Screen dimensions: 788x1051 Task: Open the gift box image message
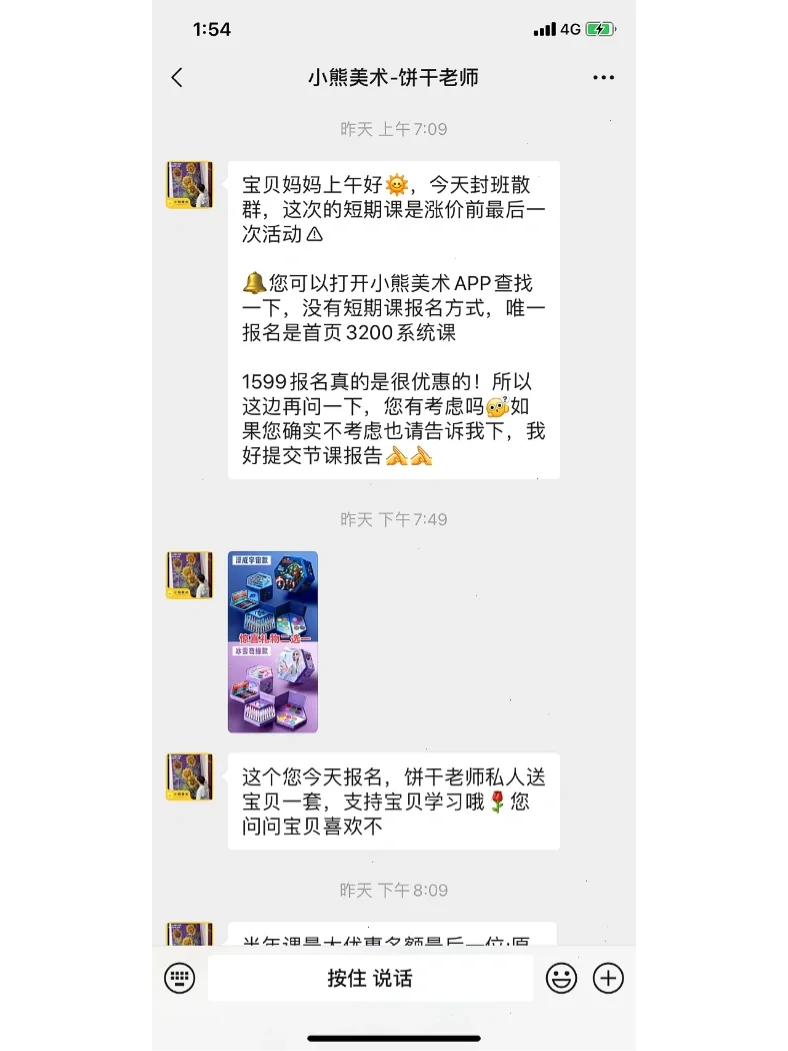point(273,642)
